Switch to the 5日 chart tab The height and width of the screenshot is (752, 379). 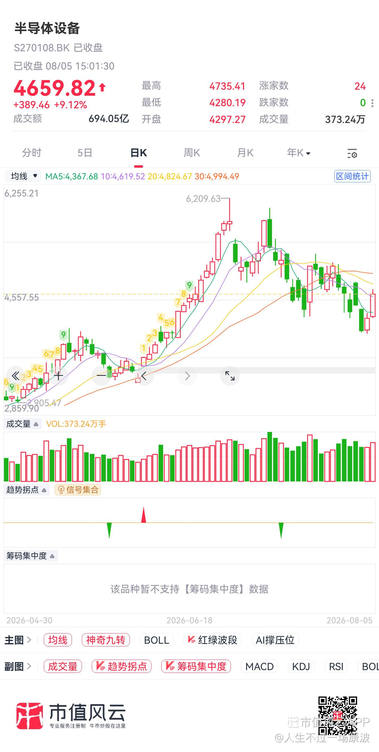pyautogui.click(x=85, y=153)
